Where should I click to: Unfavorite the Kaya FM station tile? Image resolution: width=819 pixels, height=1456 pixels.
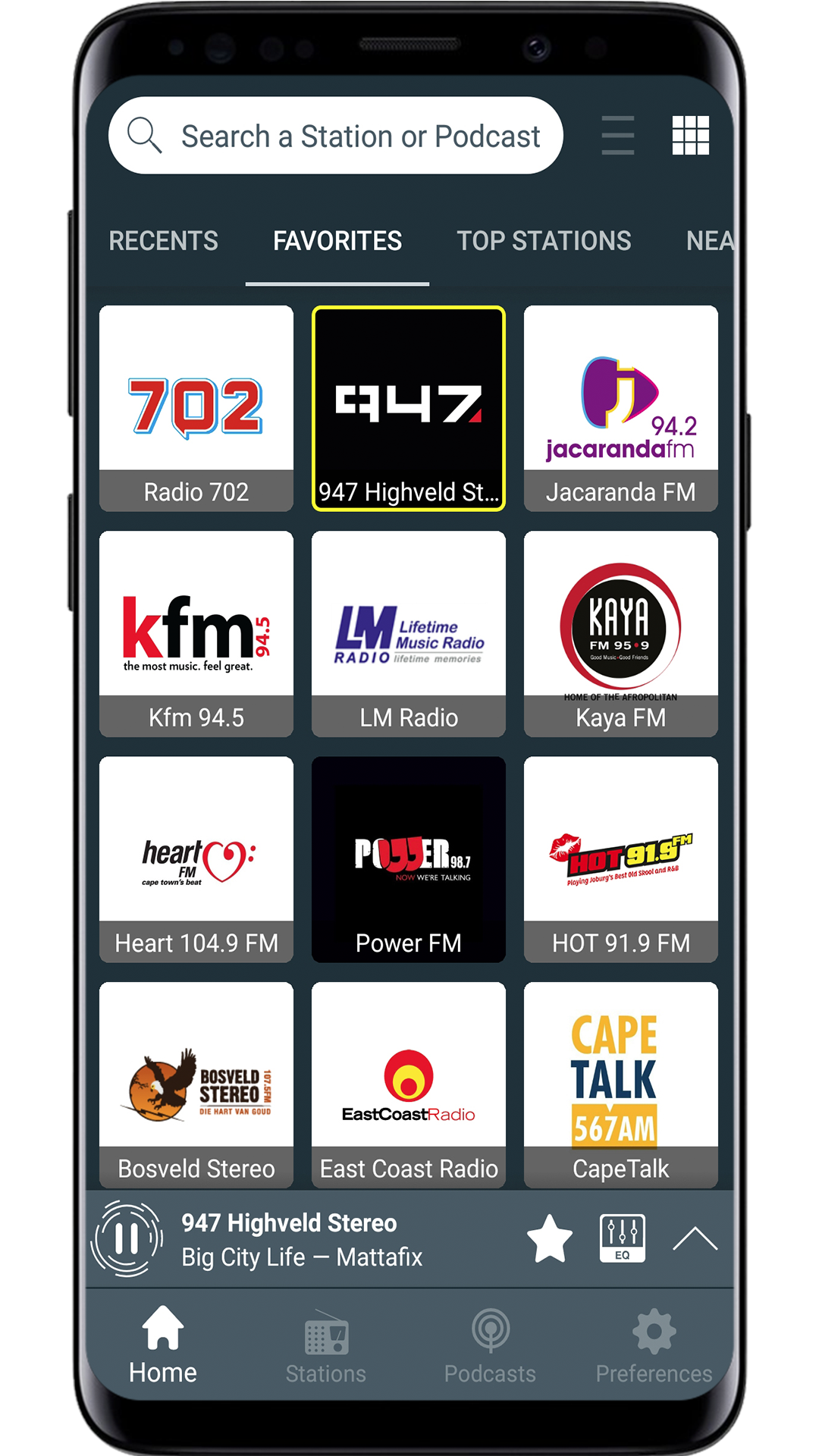[x=620, y=633]
